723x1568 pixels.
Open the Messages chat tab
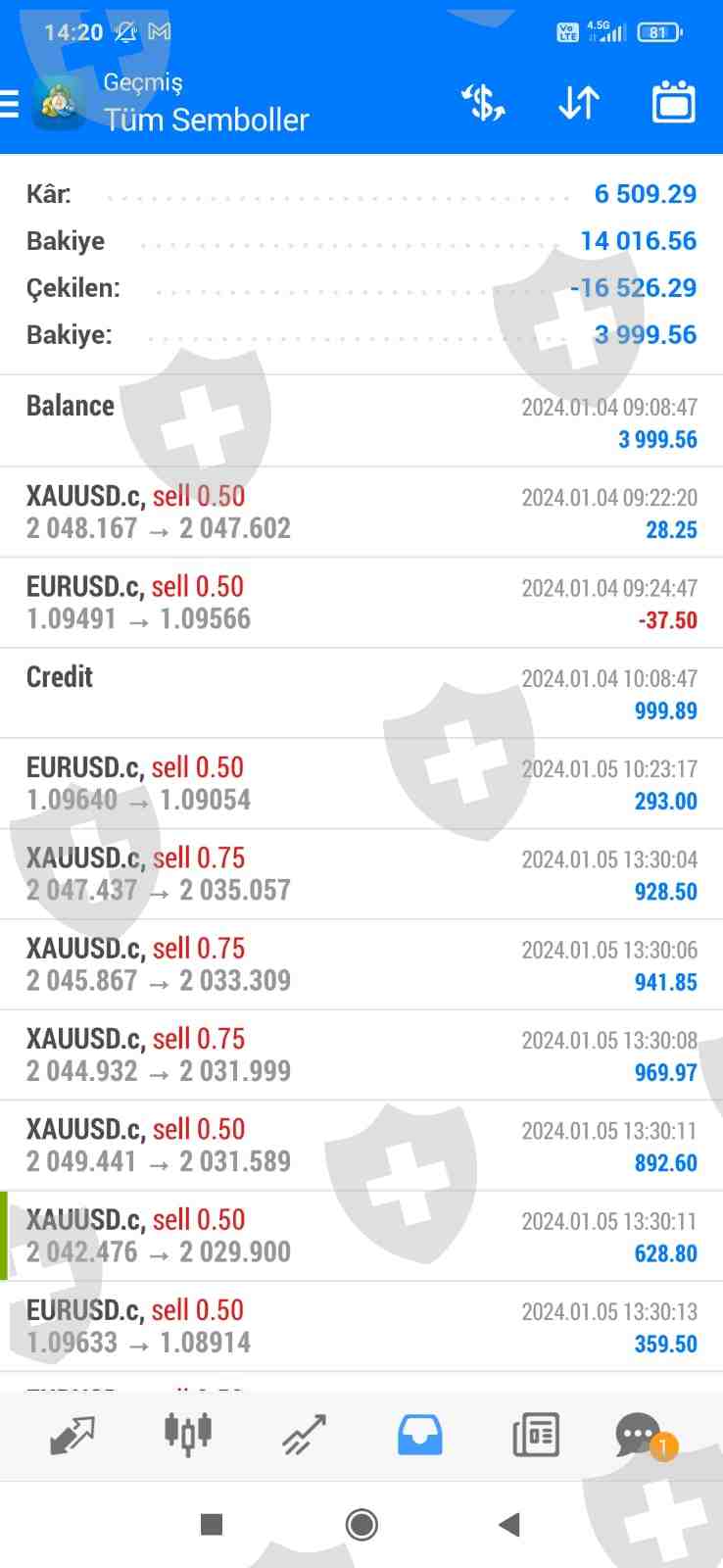(640, 1436)
